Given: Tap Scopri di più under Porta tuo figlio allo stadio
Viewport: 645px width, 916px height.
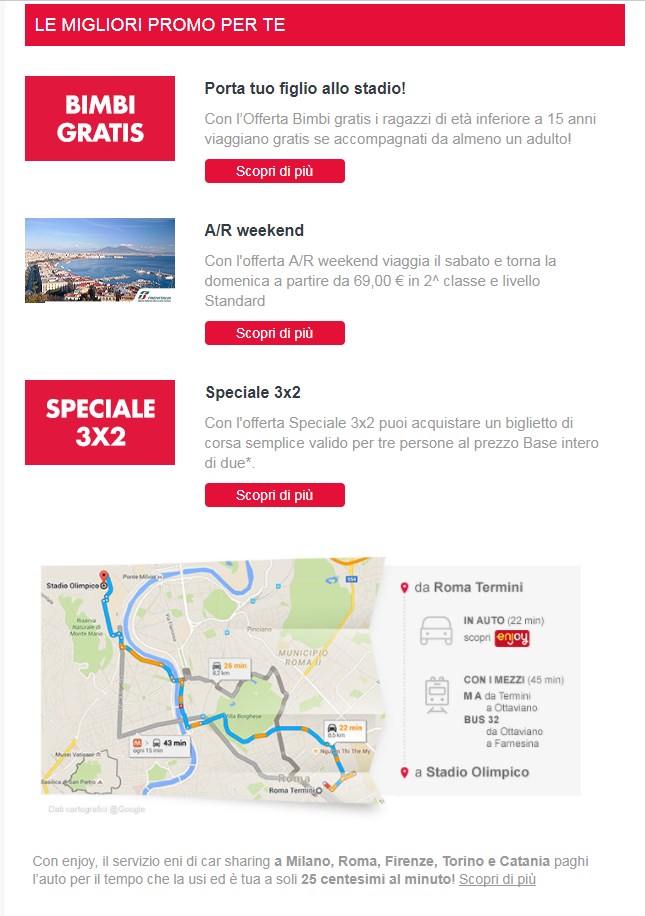Looking at the screenshot, I should click(x=274, y=171).
